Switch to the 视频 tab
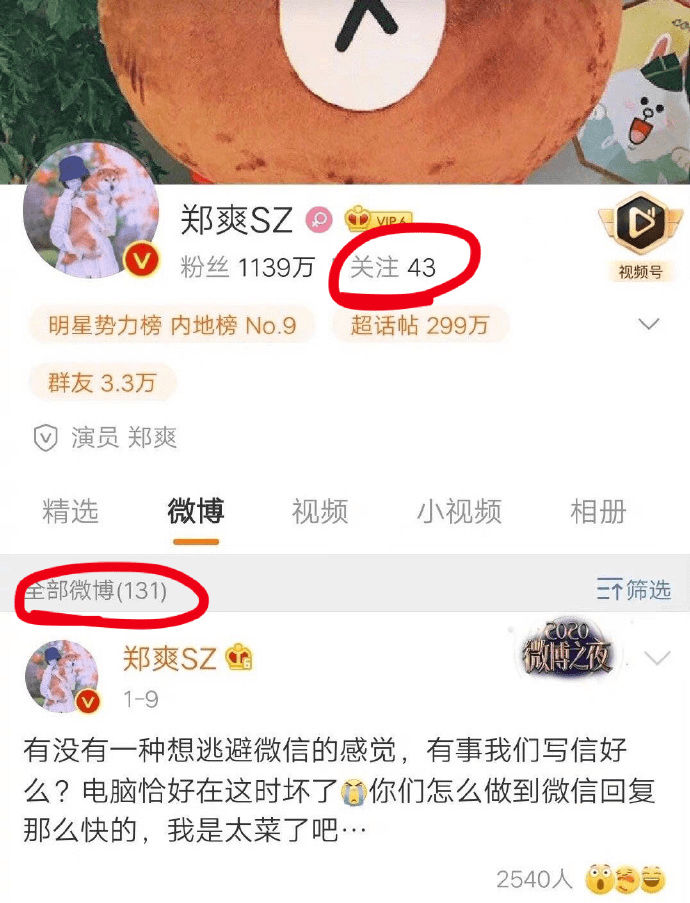This screenshot has width=690, height=903. 320,511
